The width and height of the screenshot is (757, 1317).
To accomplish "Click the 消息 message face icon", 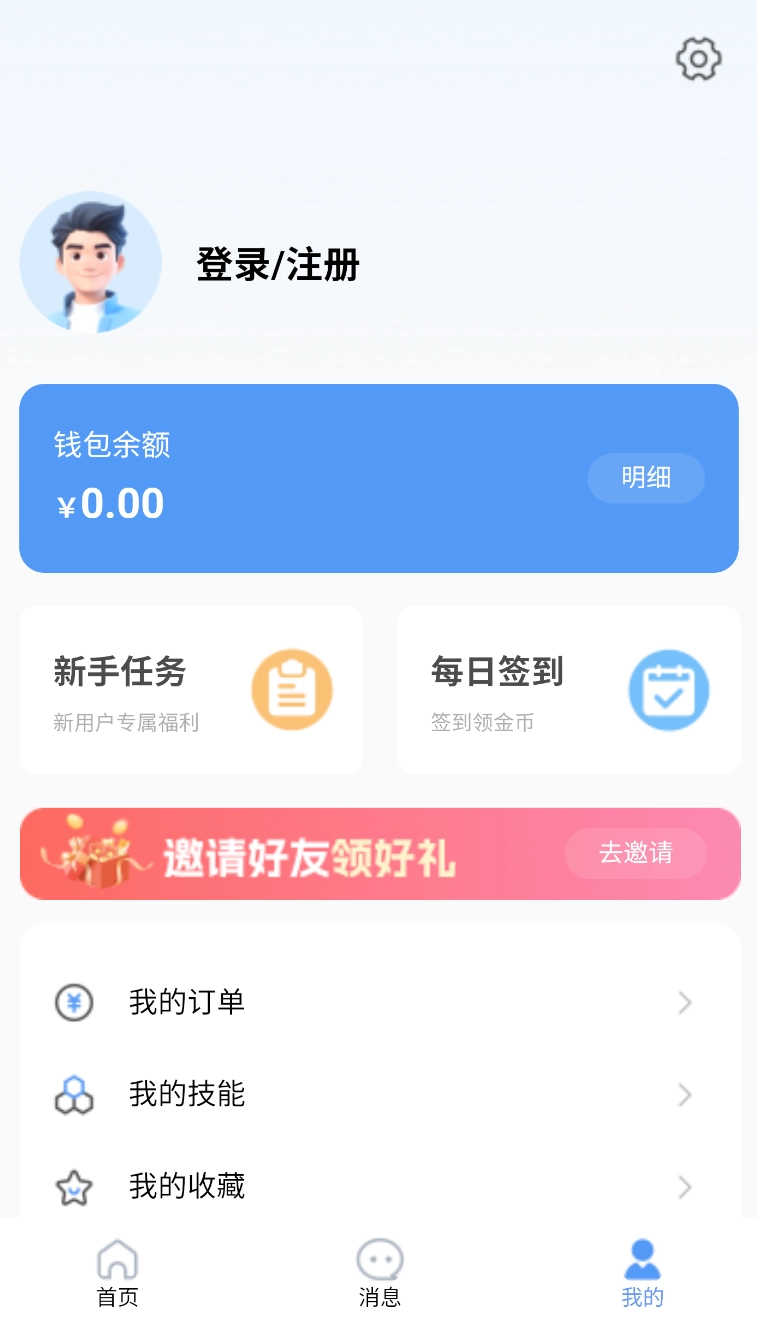I will (379, 1260).
